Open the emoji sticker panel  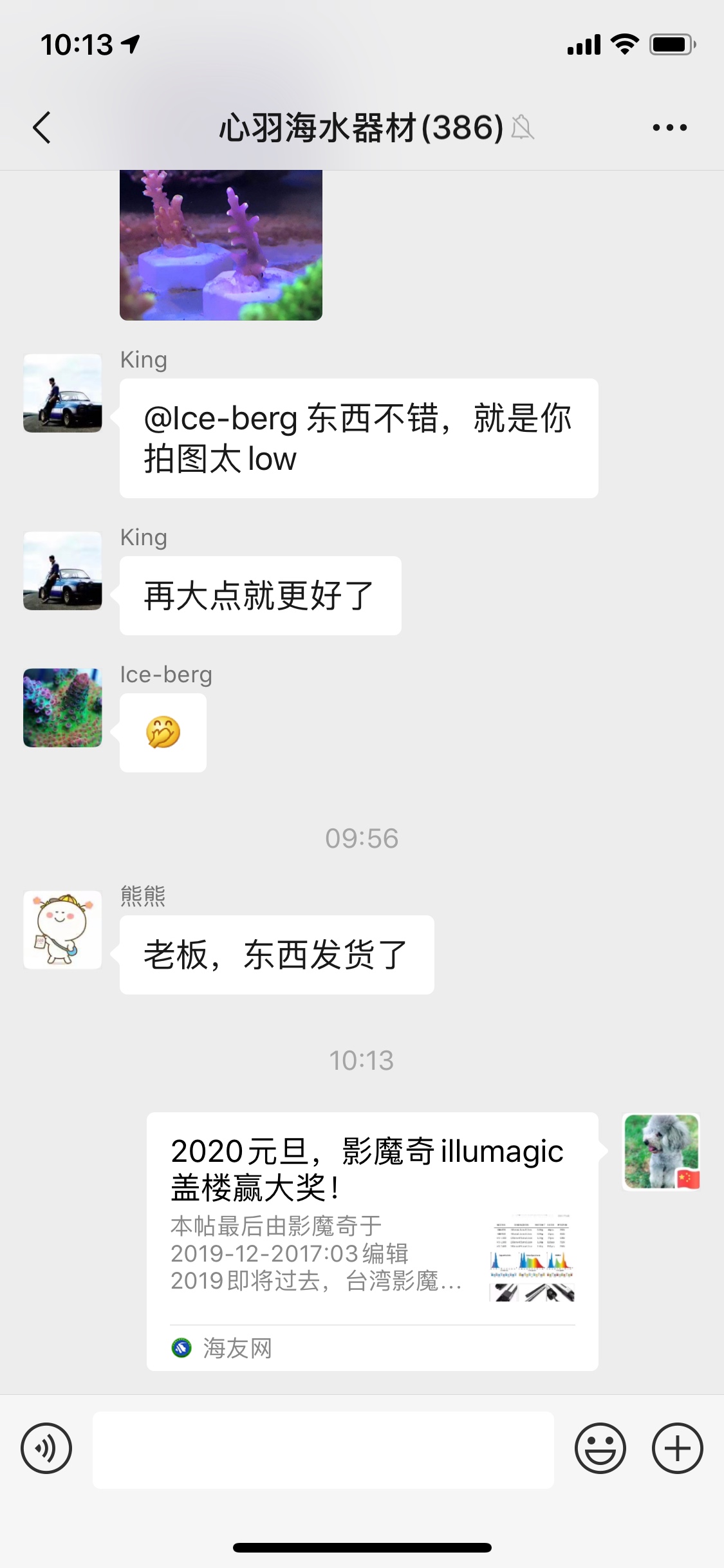tap(600, 1449)
